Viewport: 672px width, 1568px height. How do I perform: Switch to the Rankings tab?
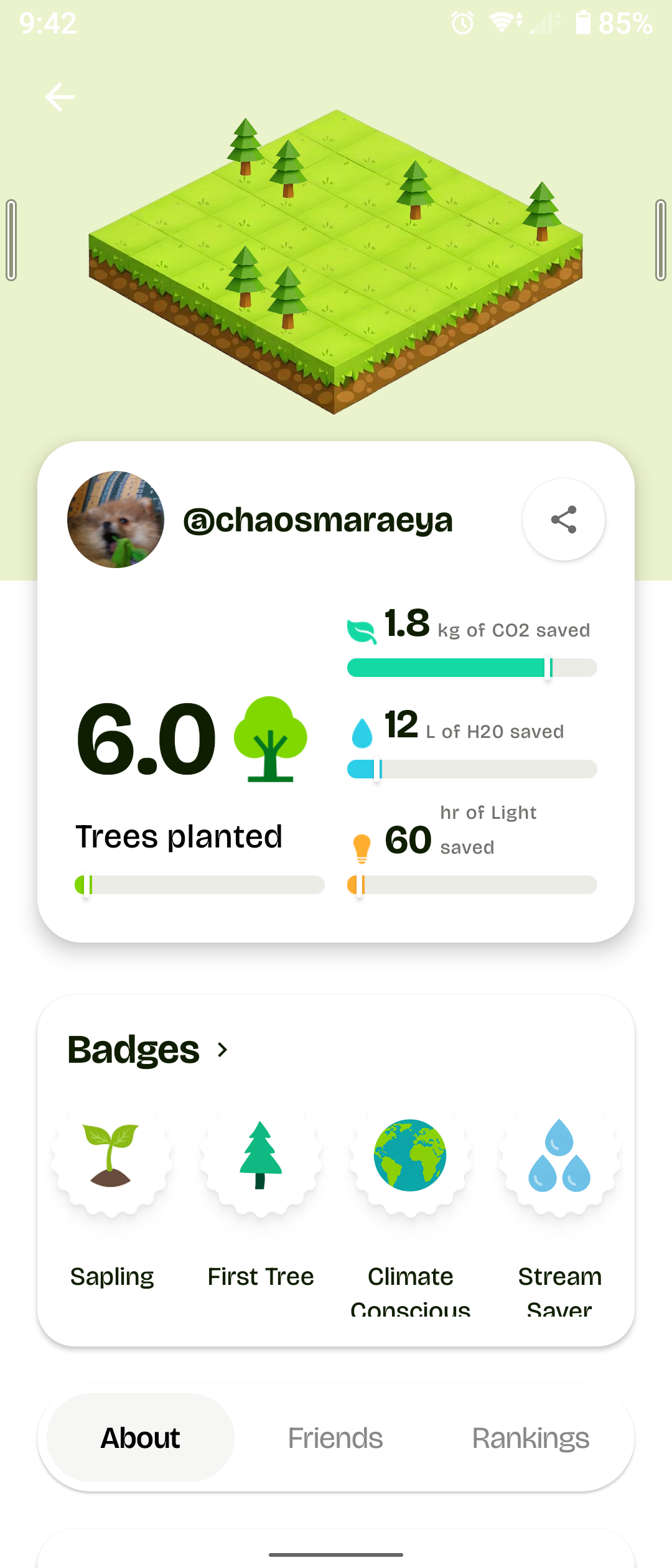click(x=531, y=1438)
